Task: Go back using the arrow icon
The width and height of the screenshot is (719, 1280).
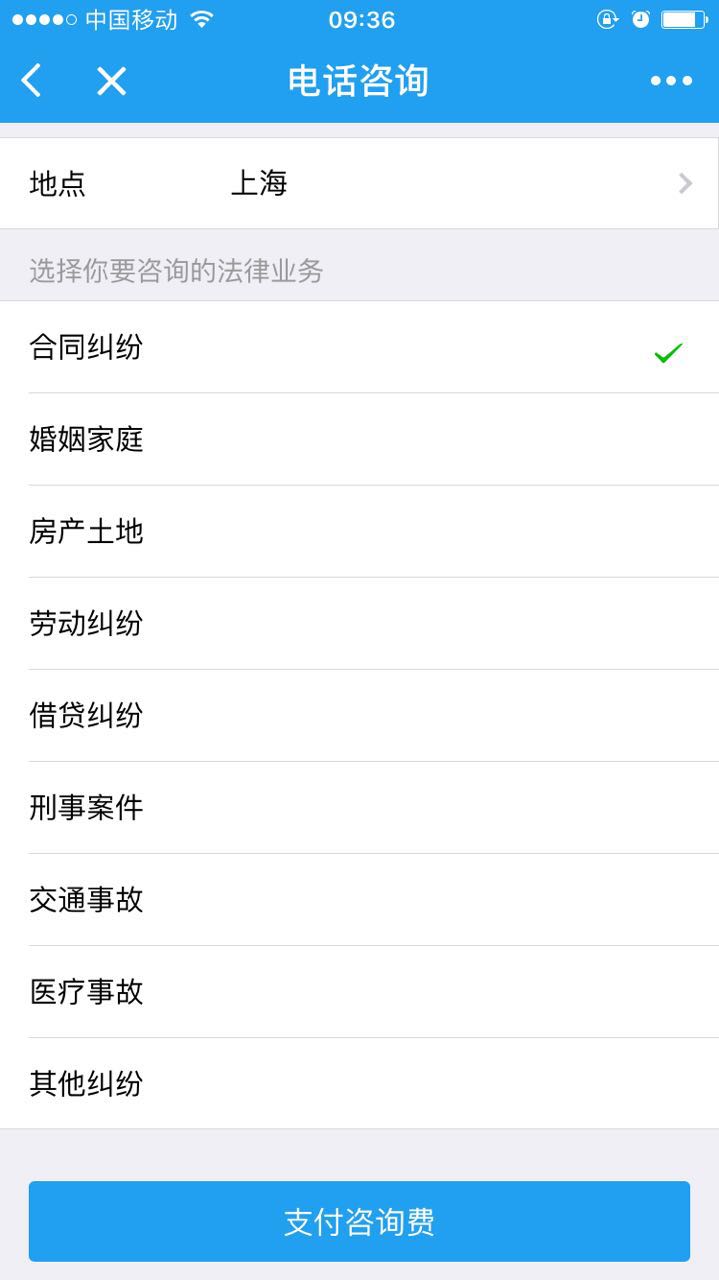Action: click(x=32, y=81)
